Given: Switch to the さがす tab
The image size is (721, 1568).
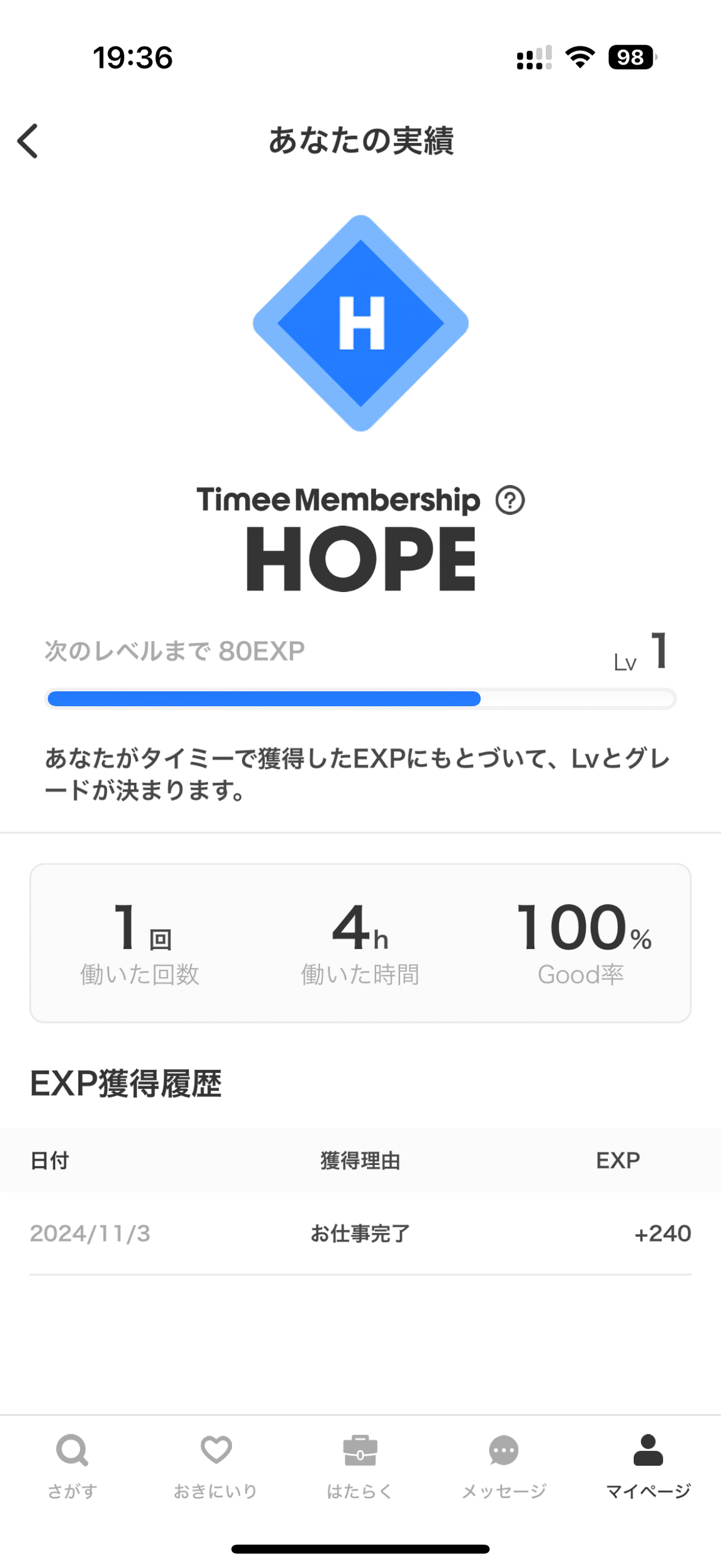Looking at the screenshot, I should pos(73,1466).
